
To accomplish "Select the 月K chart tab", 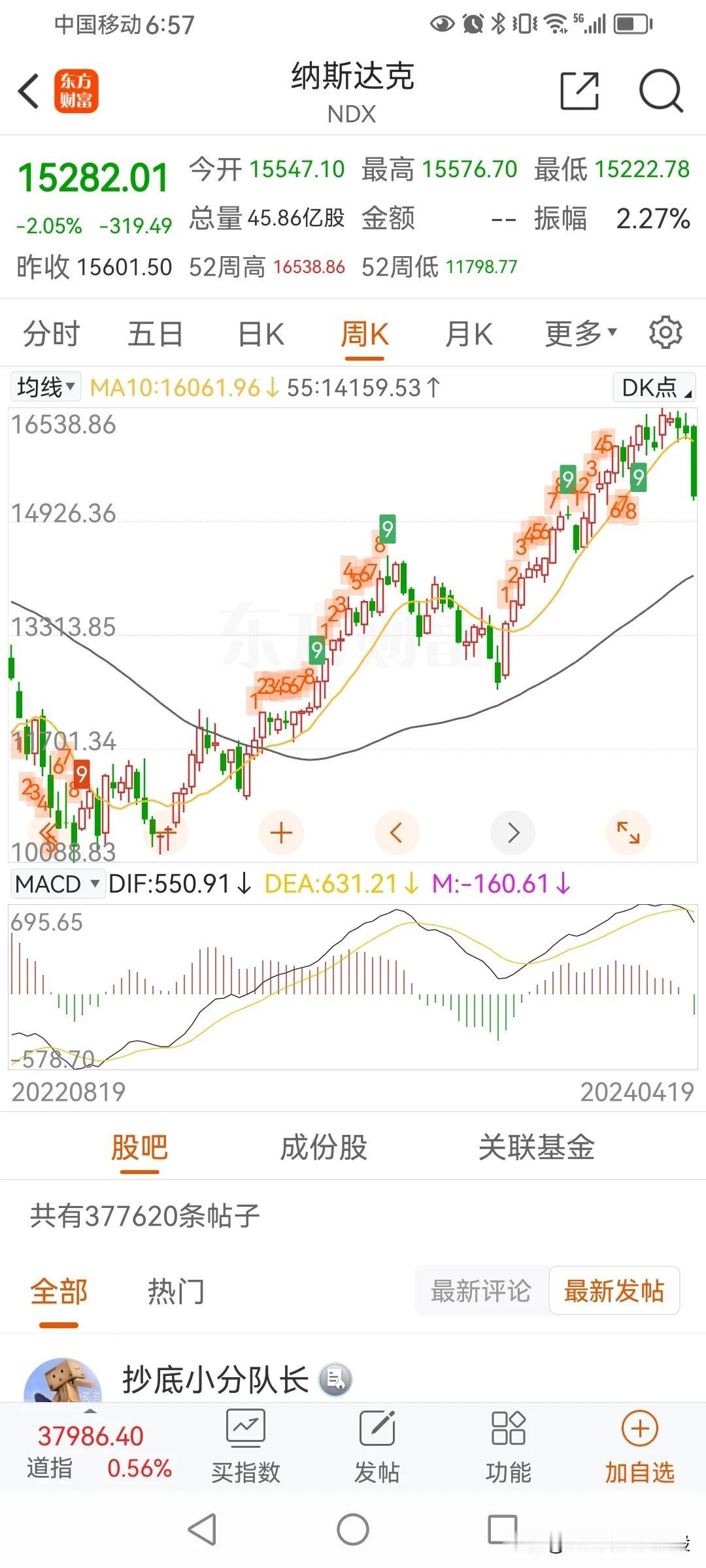I will point(468,335).
